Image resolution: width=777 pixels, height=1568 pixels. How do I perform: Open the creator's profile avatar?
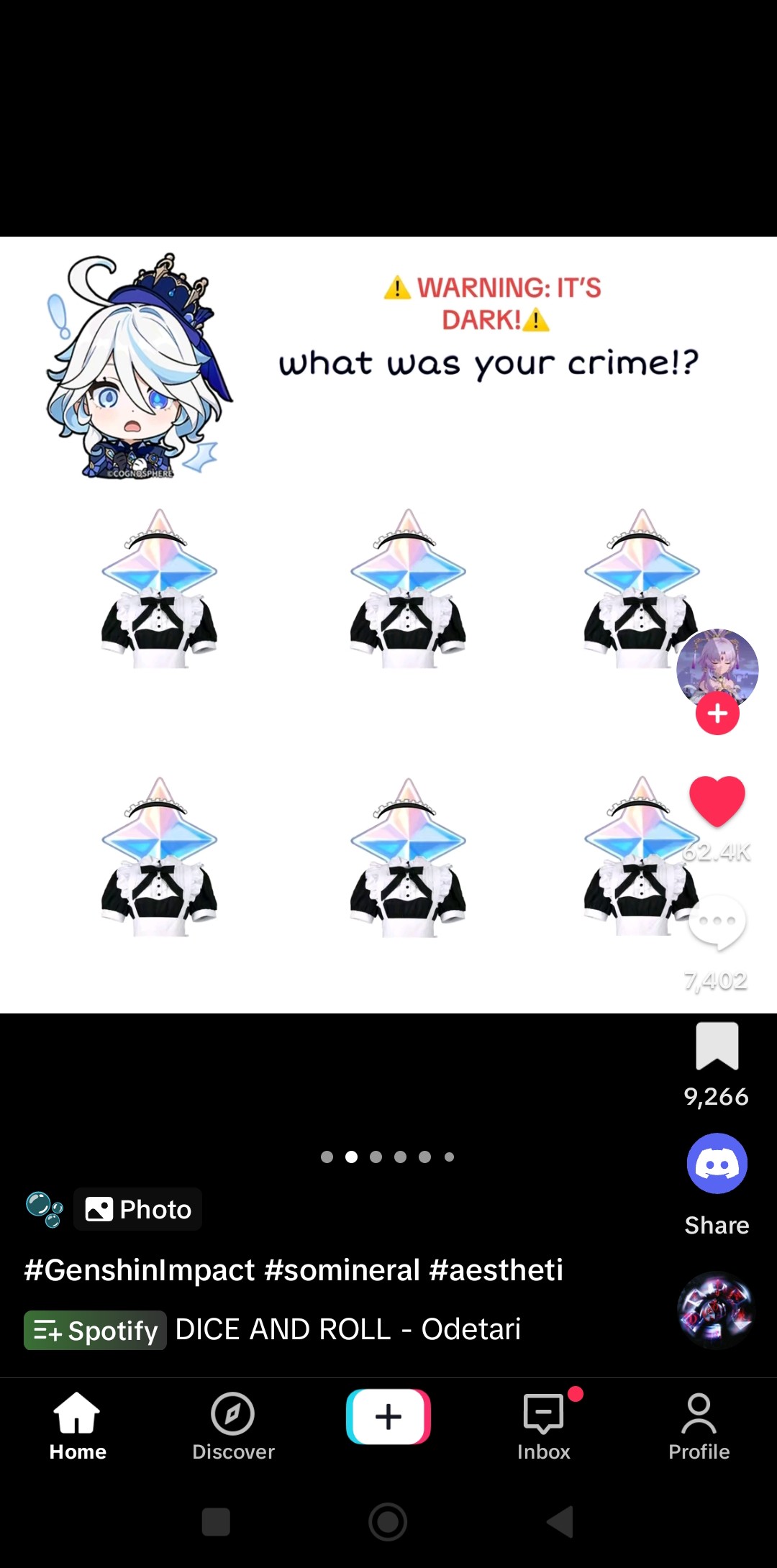coord(717,669)
